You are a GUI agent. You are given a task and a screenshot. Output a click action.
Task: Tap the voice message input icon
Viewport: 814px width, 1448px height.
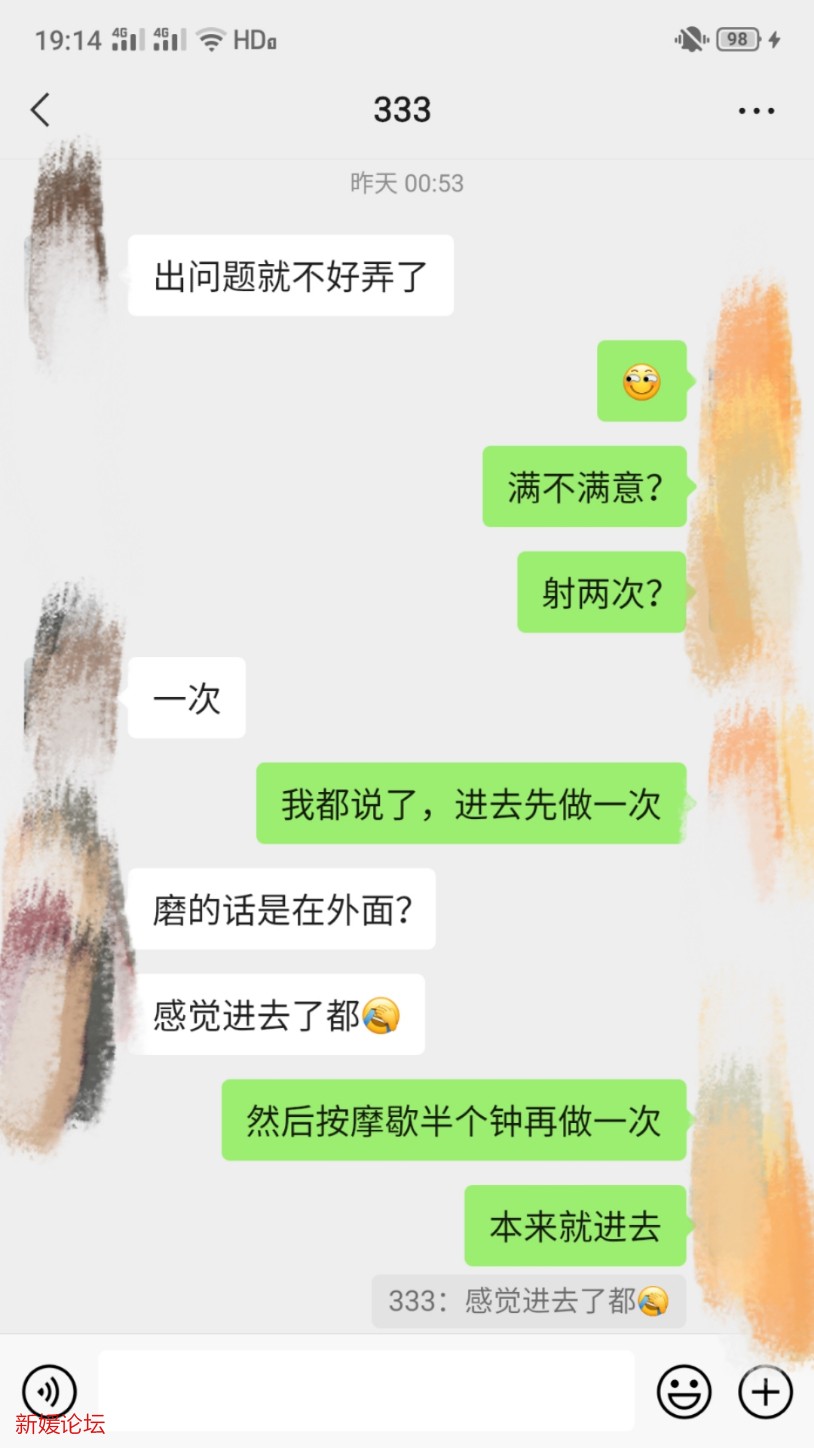48,1391
